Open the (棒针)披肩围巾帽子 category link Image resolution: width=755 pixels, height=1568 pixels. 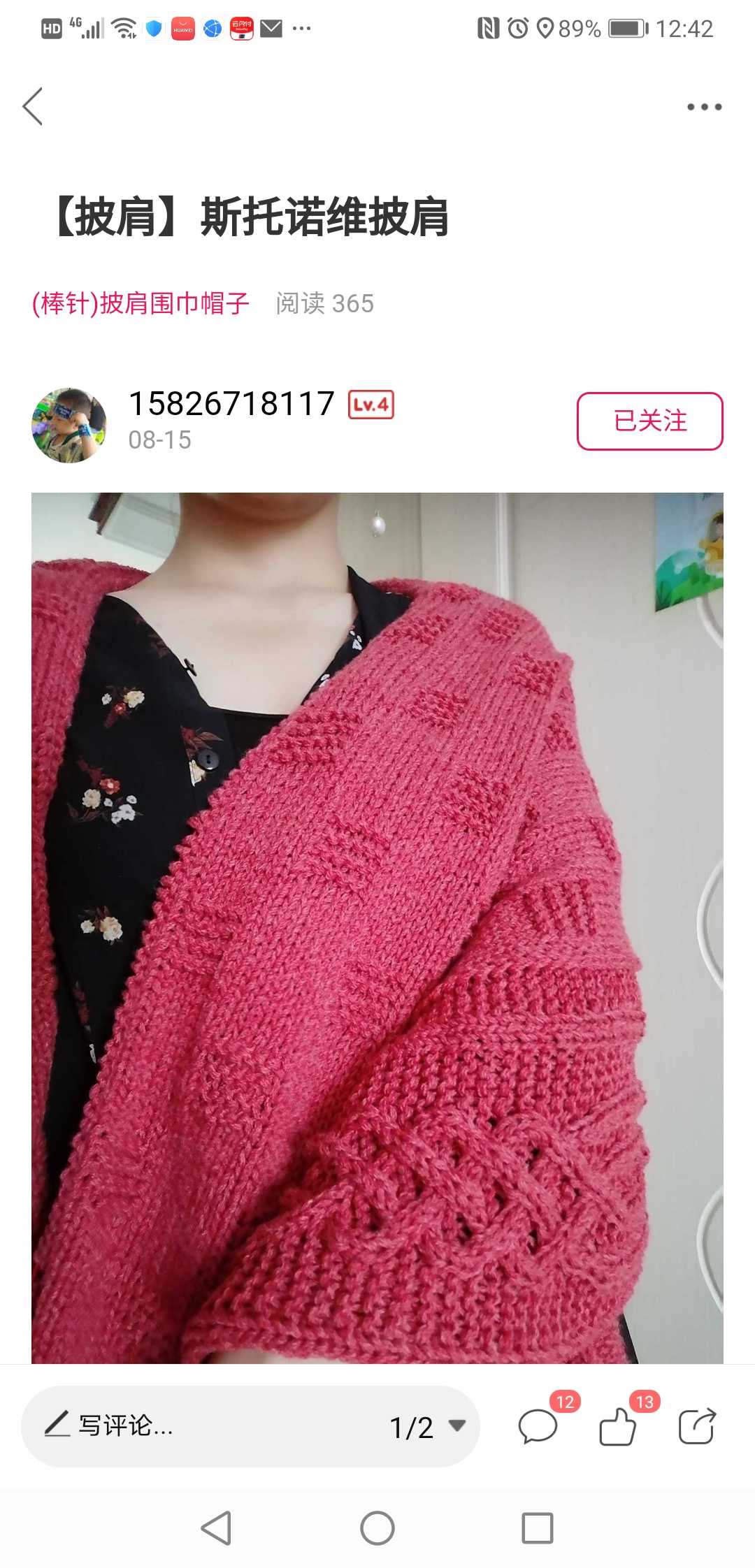[x=141, y=303]
